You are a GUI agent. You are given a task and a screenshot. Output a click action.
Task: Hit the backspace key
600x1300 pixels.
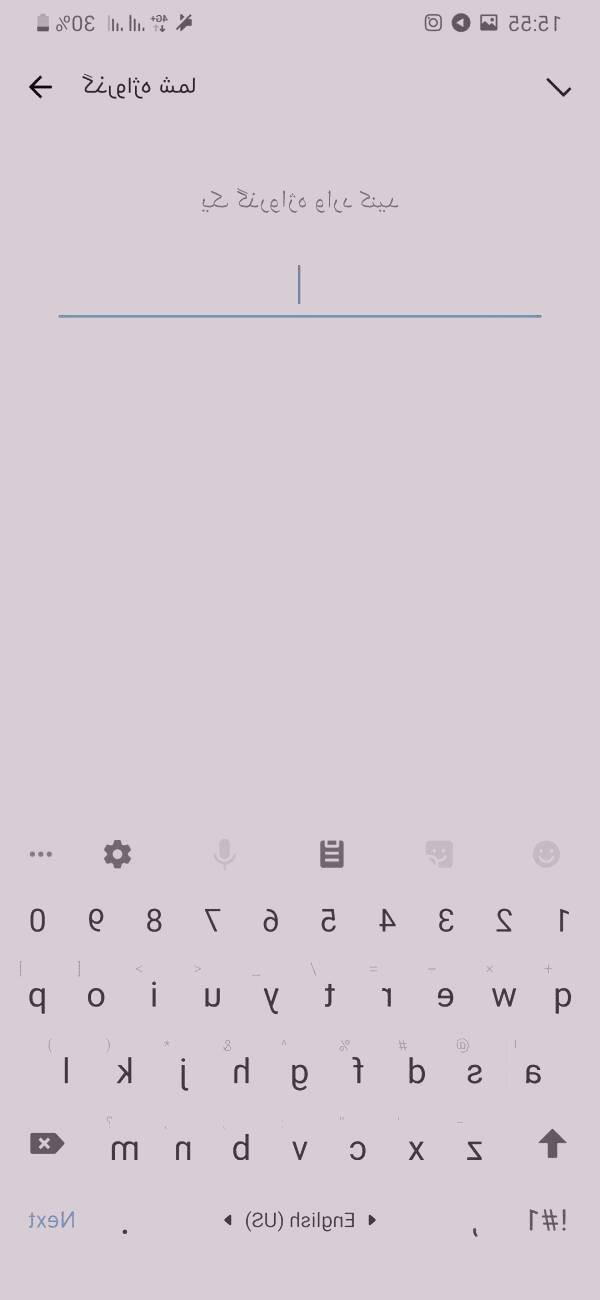(x=47, y=1145)
